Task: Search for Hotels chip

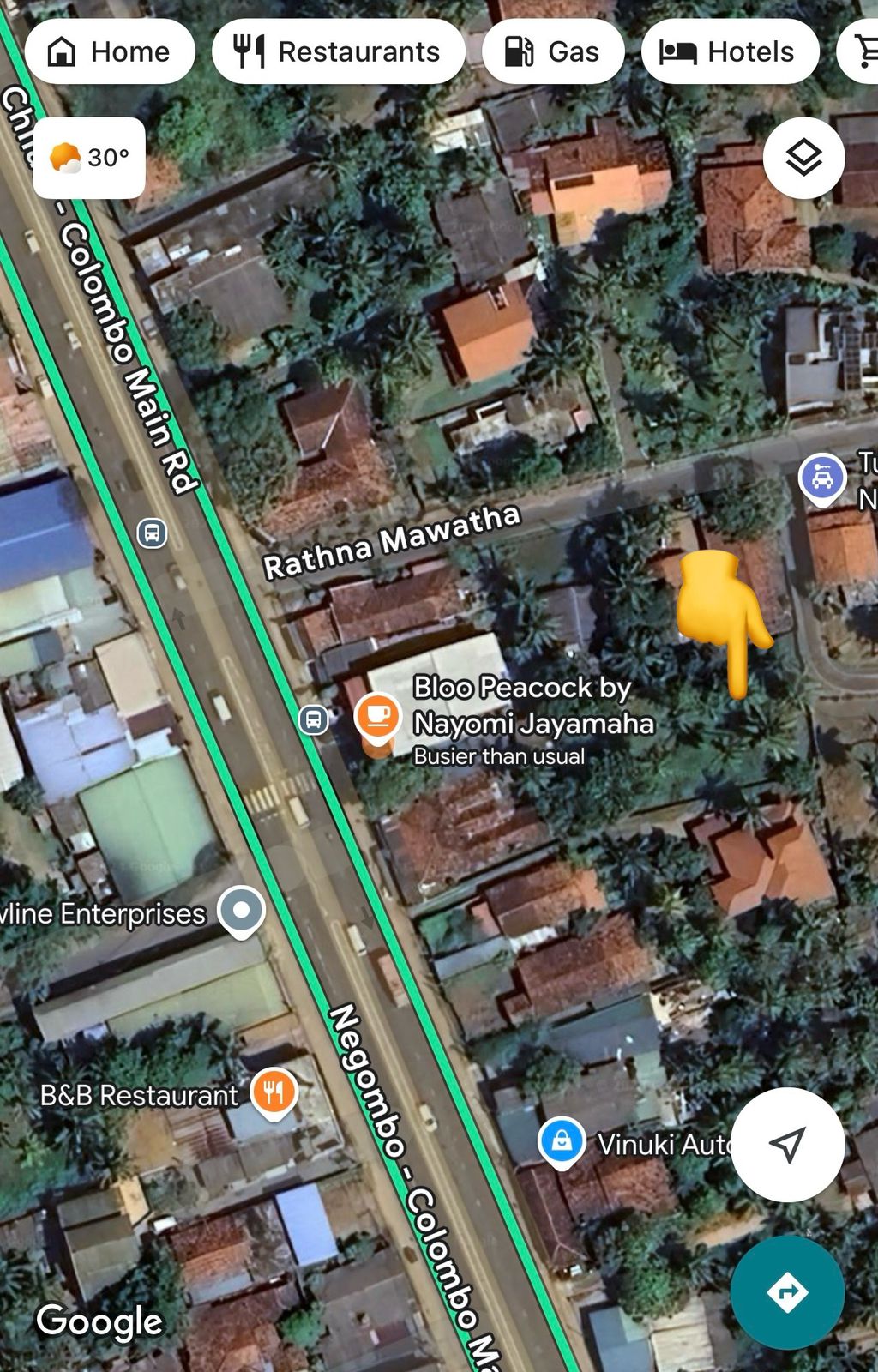Action: 729,51
